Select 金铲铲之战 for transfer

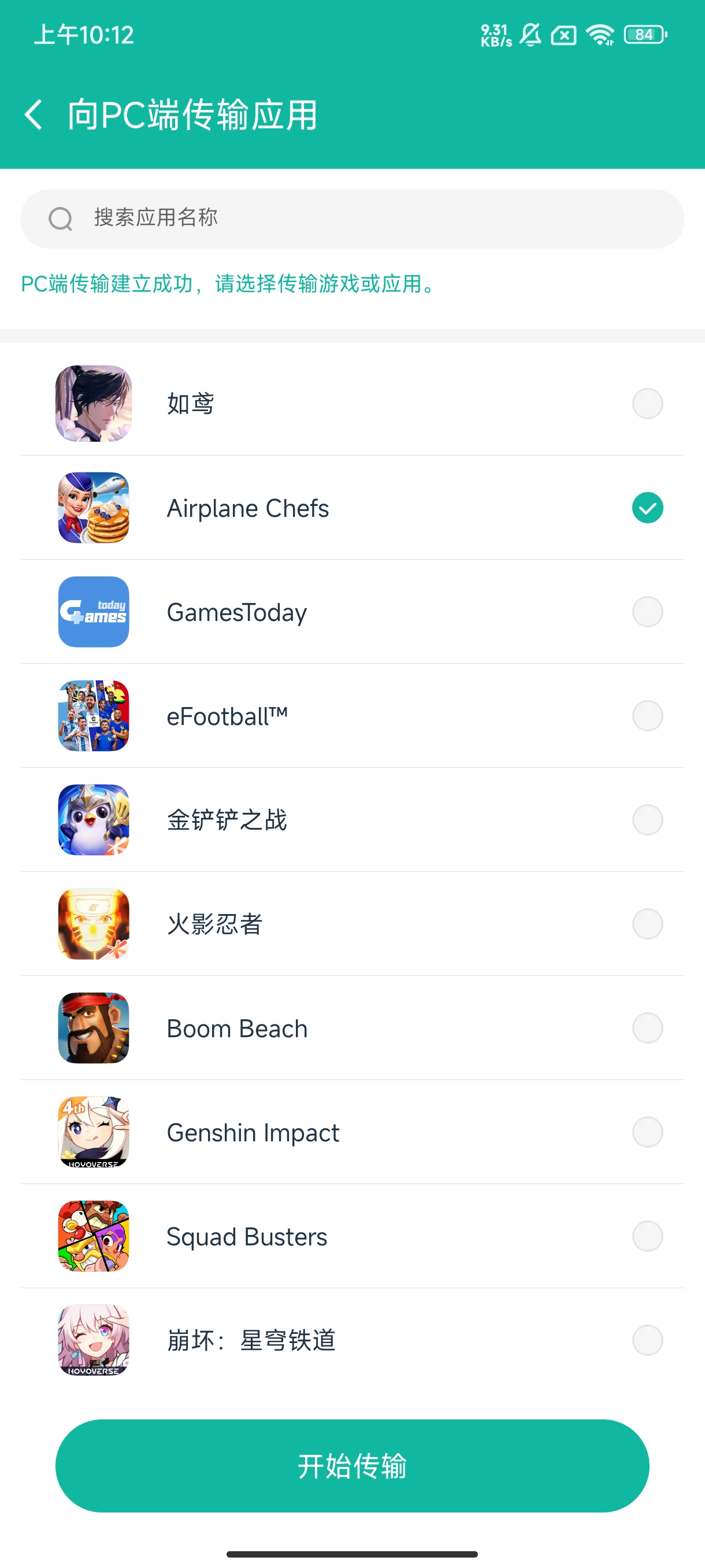click(x=647, y=820)
